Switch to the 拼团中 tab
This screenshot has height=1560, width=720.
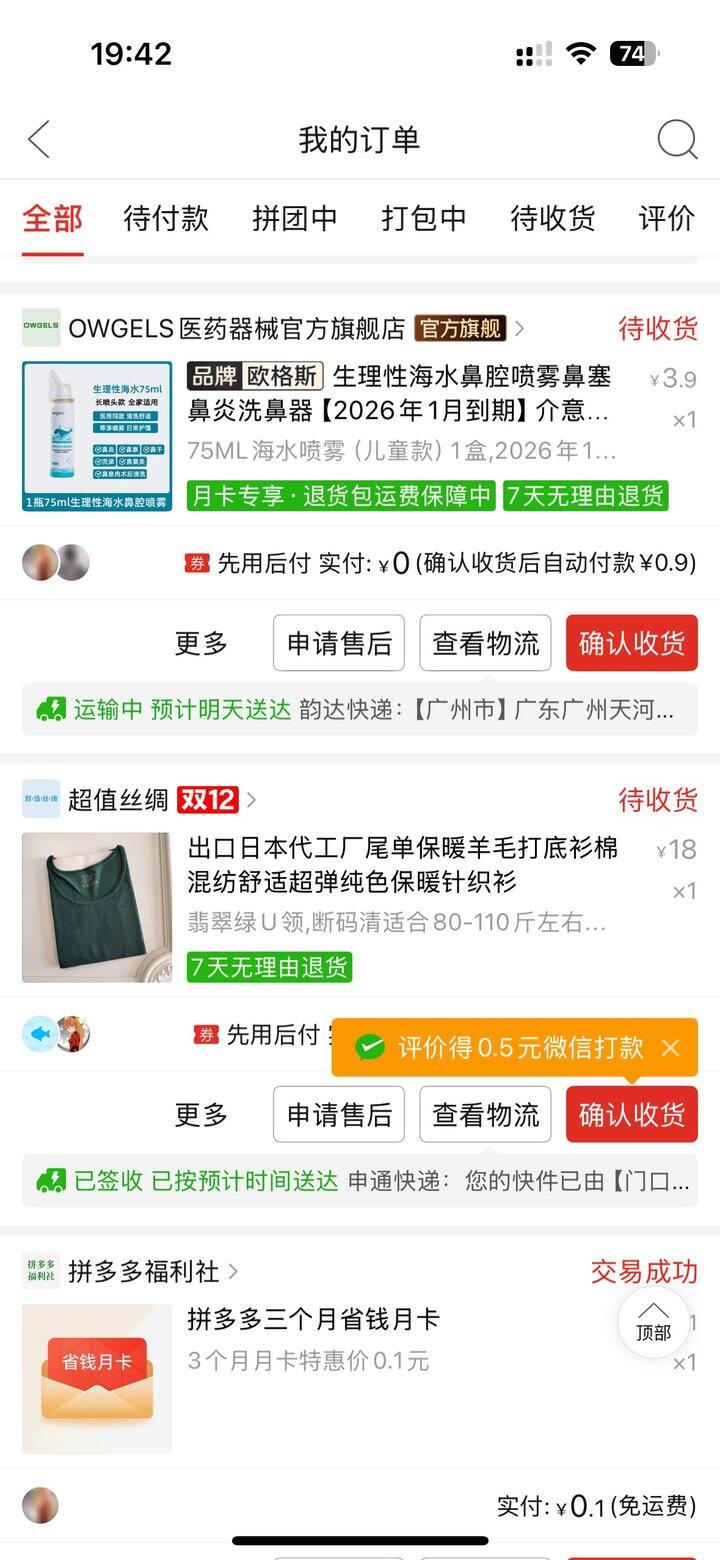[295, 218]
